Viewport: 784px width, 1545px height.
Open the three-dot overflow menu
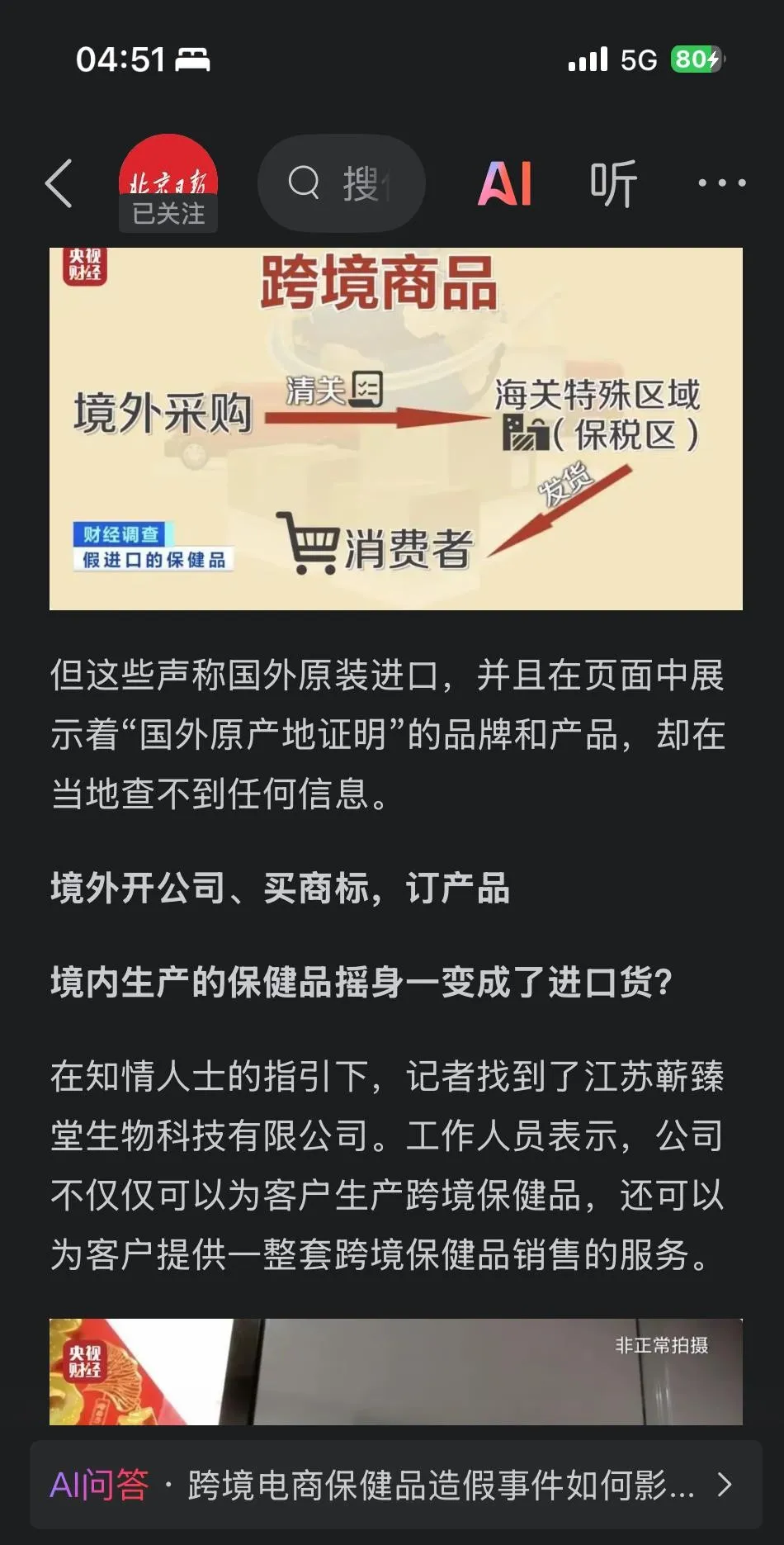pyautogui.click(x=721, y=183)
